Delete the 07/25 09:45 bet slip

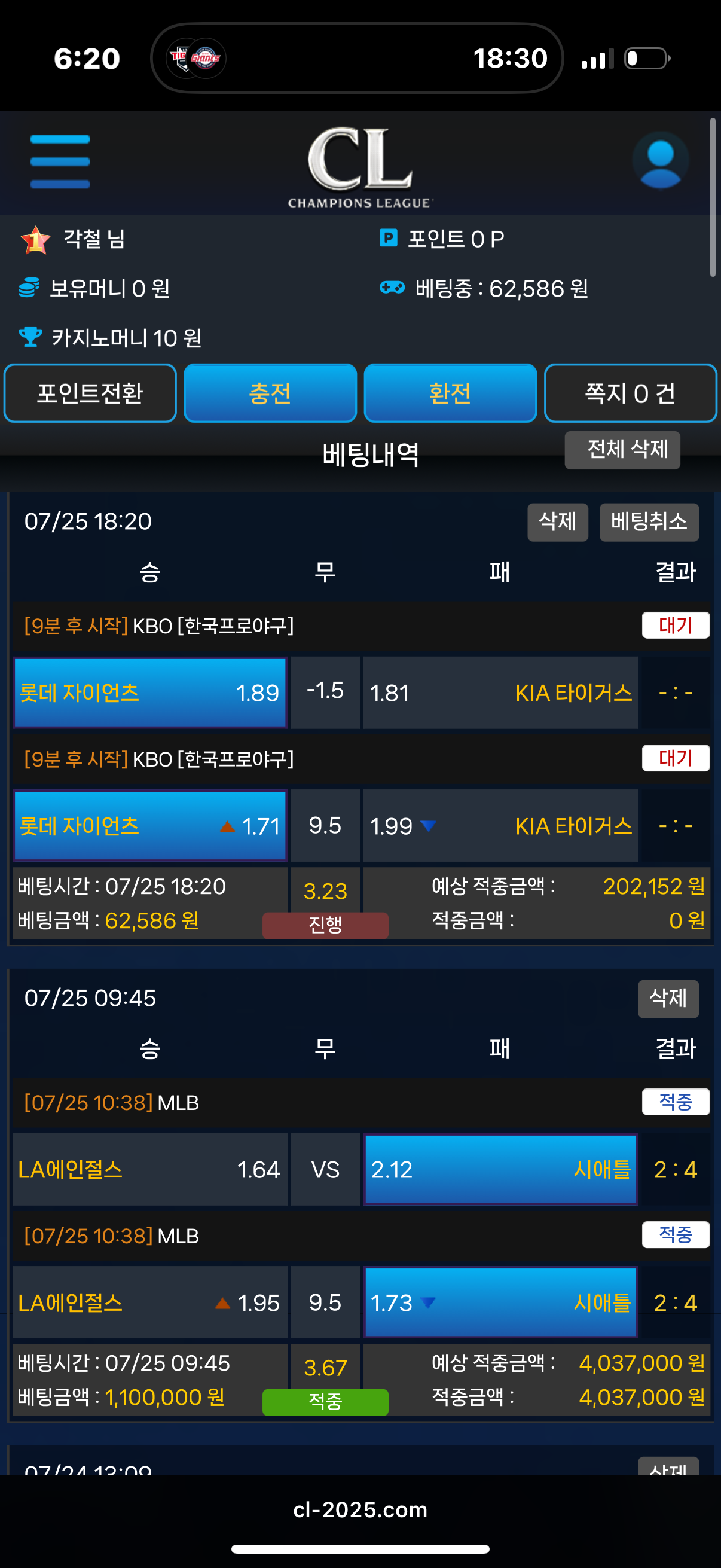(667, 998)
